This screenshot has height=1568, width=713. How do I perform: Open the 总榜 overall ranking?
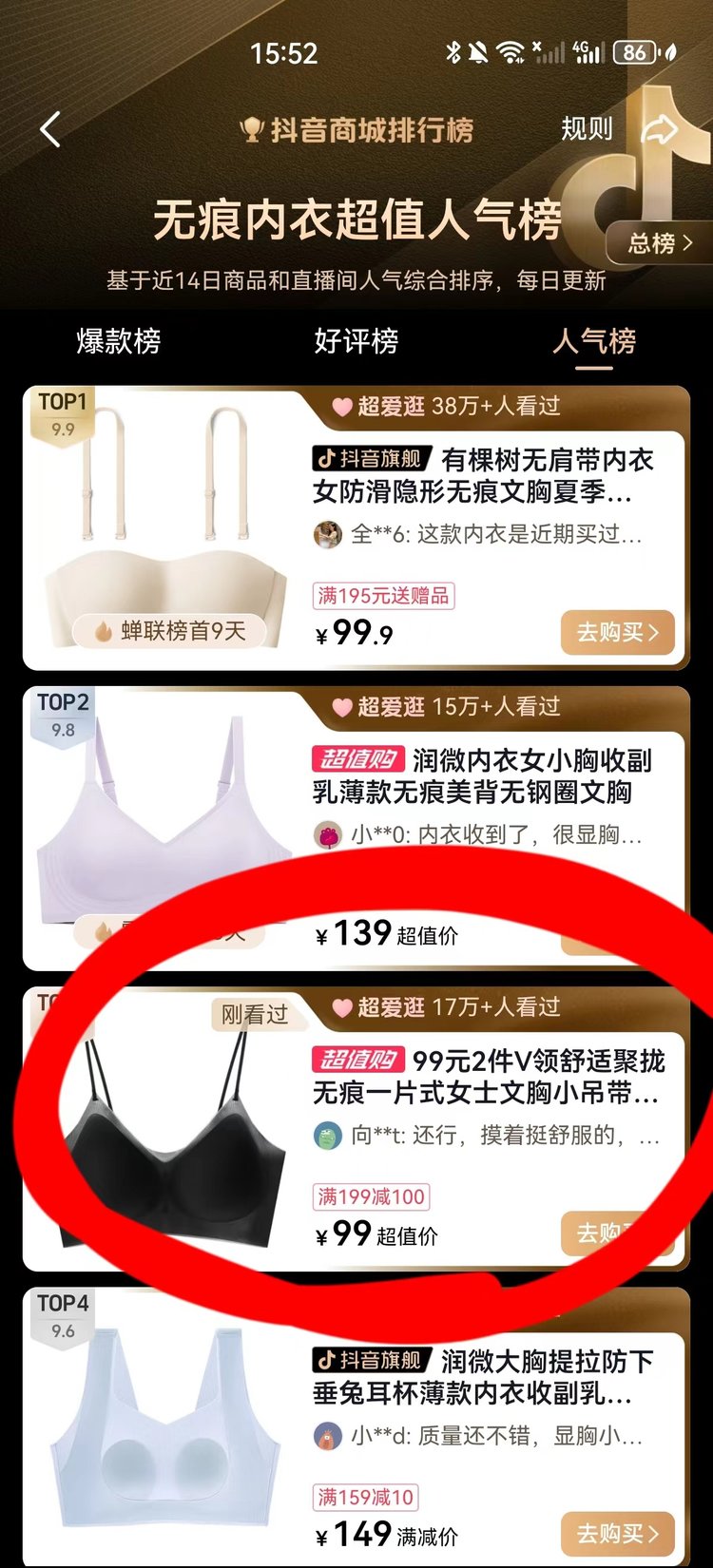pos(660,243)
